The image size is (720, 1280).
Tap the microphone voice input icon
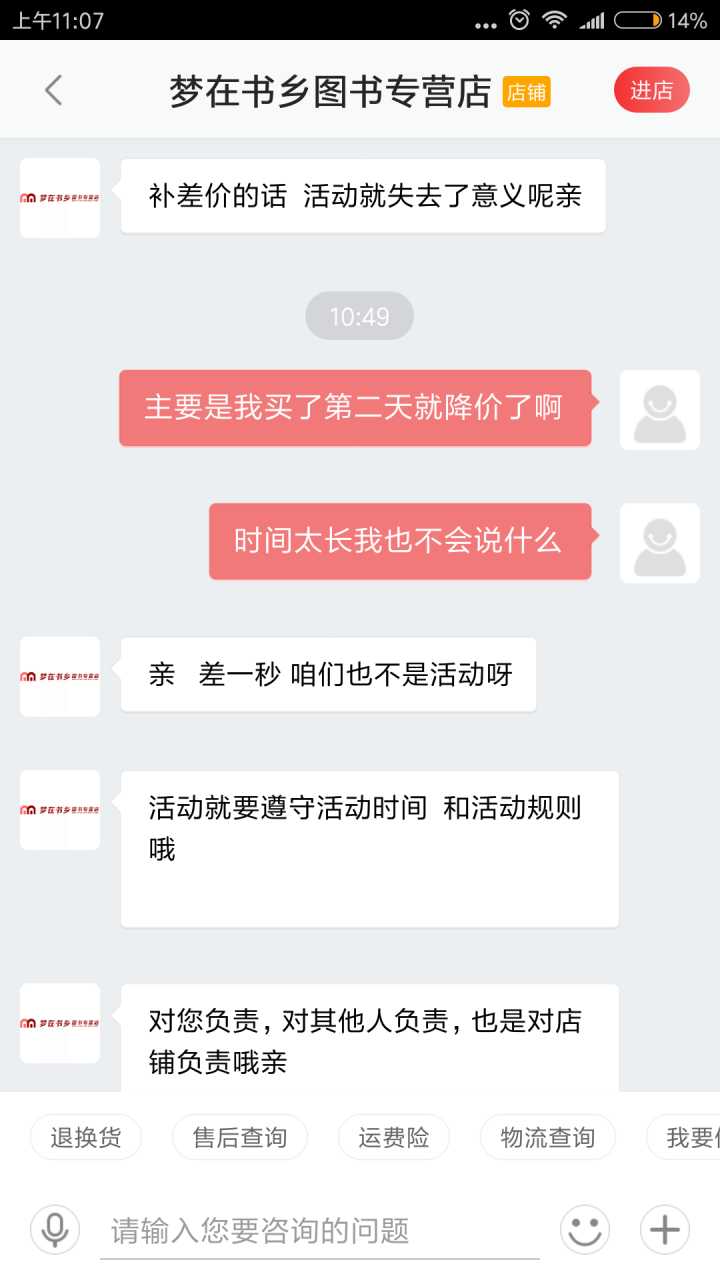[55, 1229]
